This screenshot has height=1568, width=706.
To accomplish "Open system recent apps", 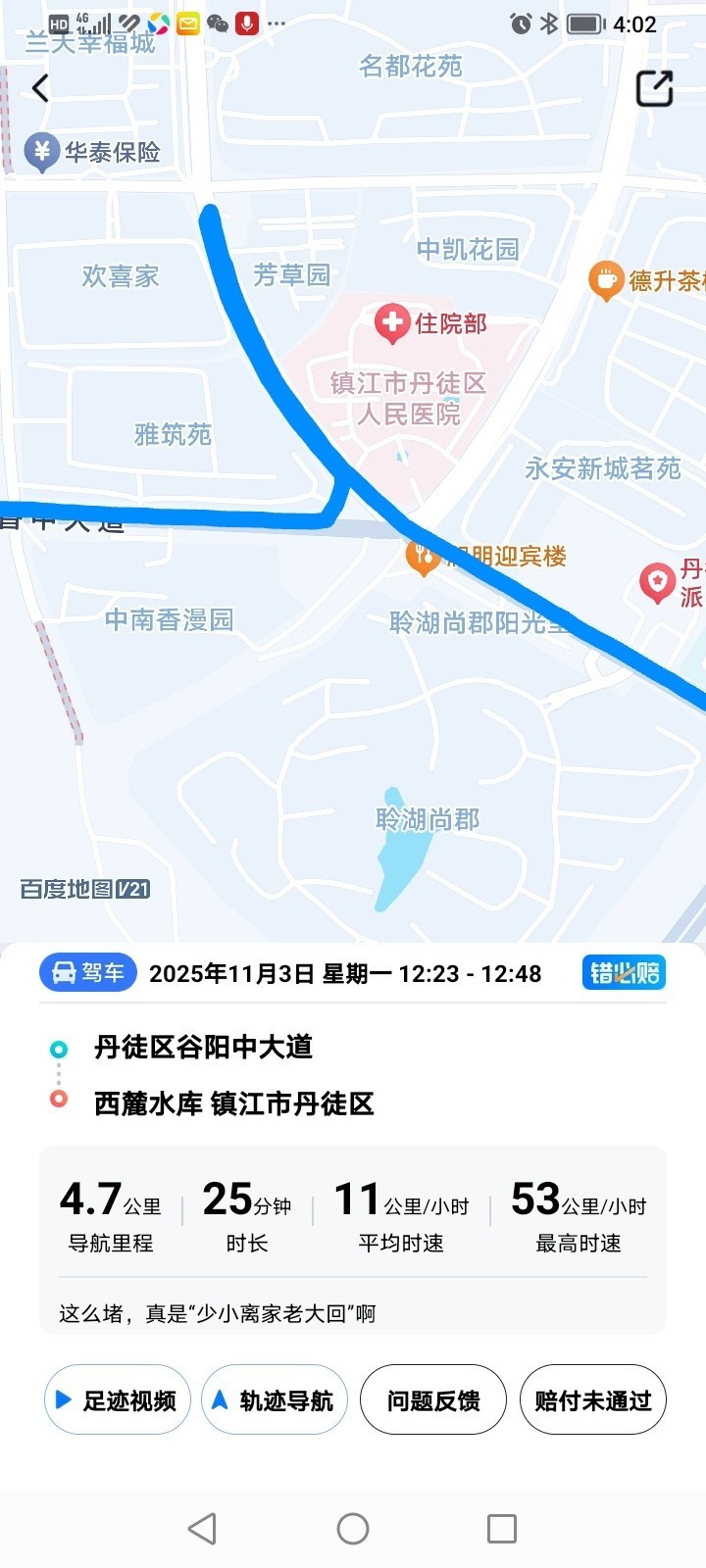I will click(502, 1528).
